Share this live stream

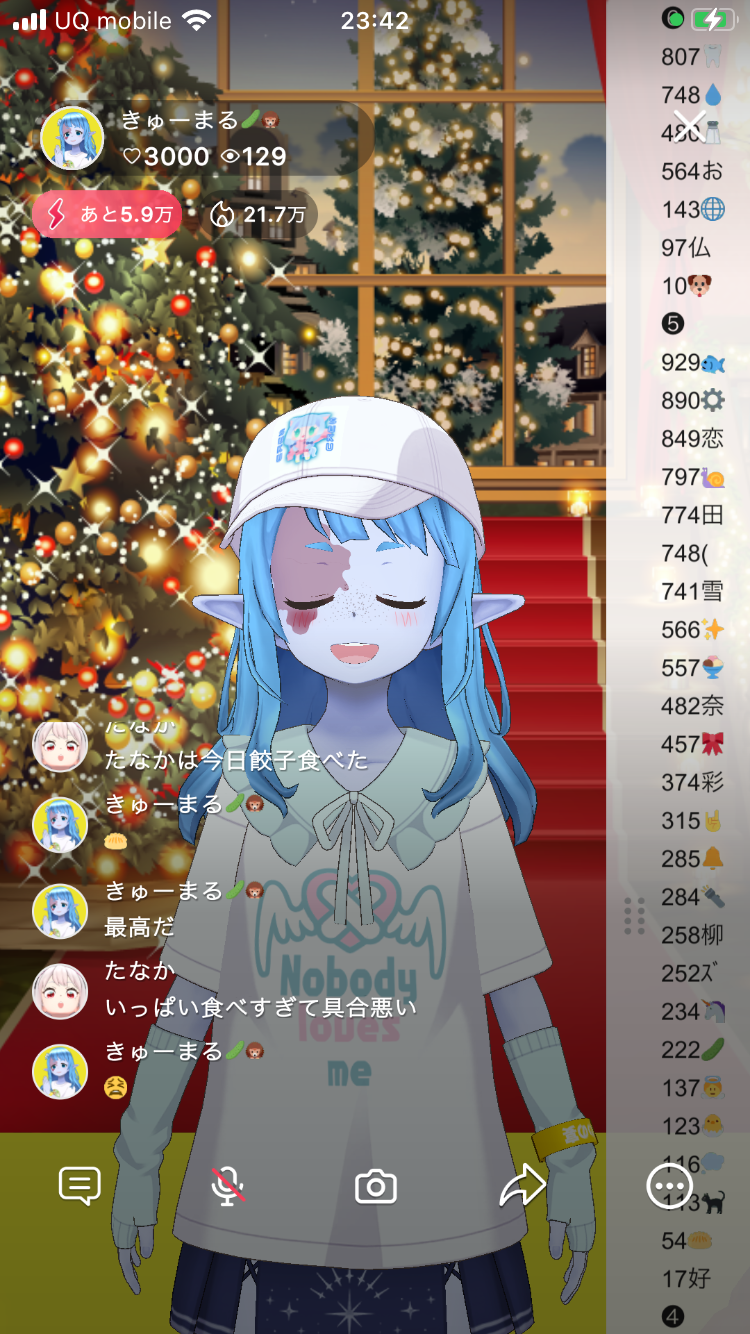pos(523,1187)
